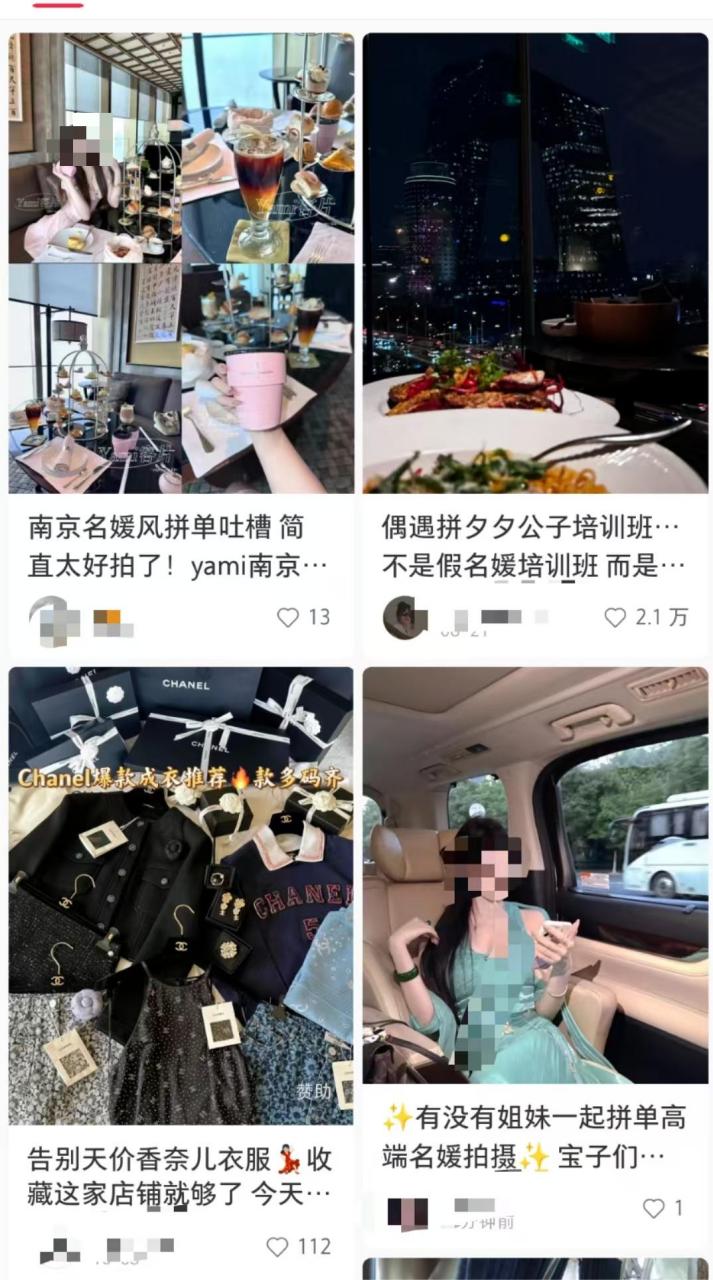The width and height of the screenshot is (713, 1280).
Task: Open the 南京名媛风拼单吐槽 post
Action: click(x=181, y=263)
